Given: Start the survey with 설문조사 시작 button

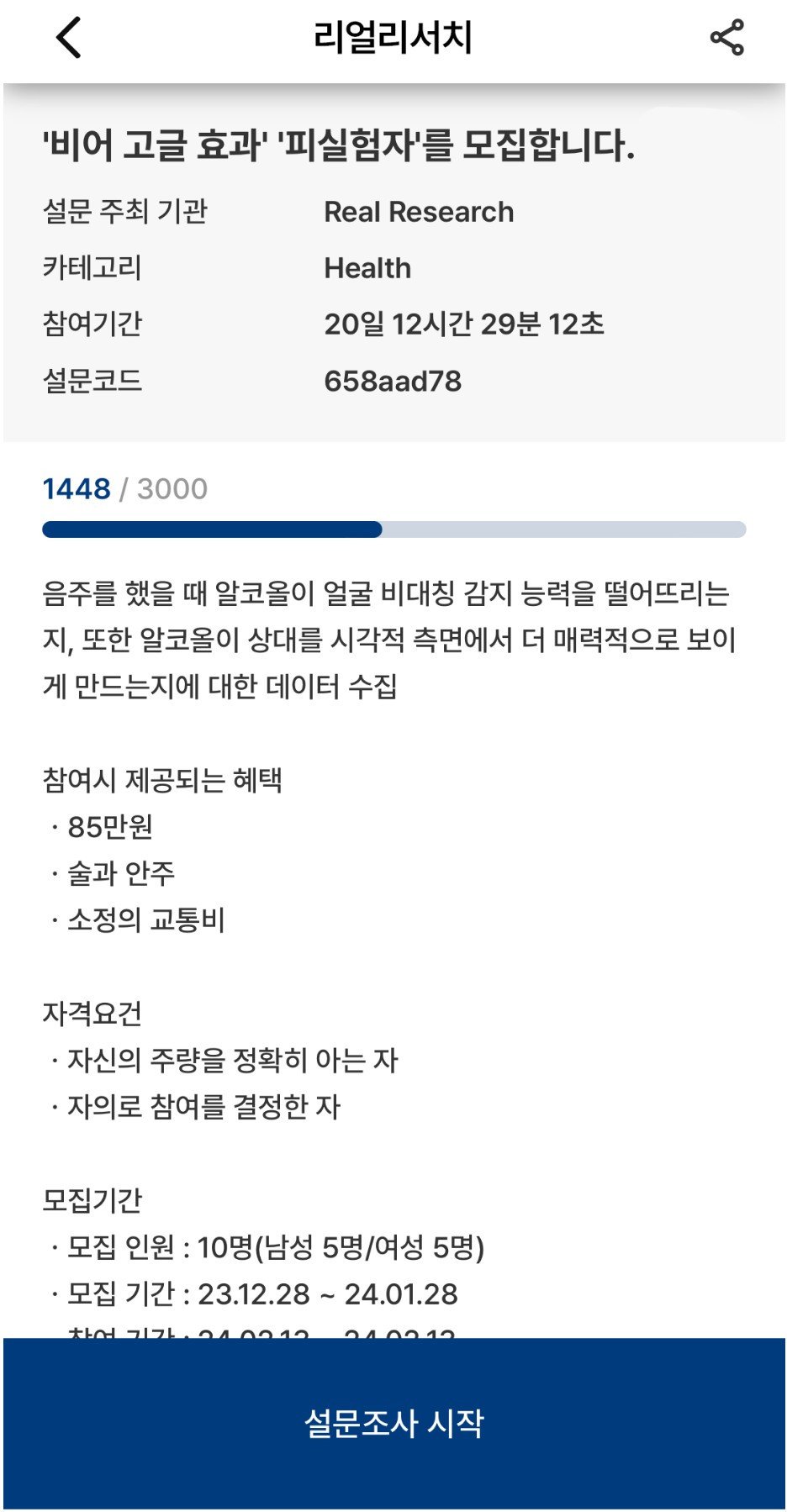Looking at the screenshot, I should 393,1423.
